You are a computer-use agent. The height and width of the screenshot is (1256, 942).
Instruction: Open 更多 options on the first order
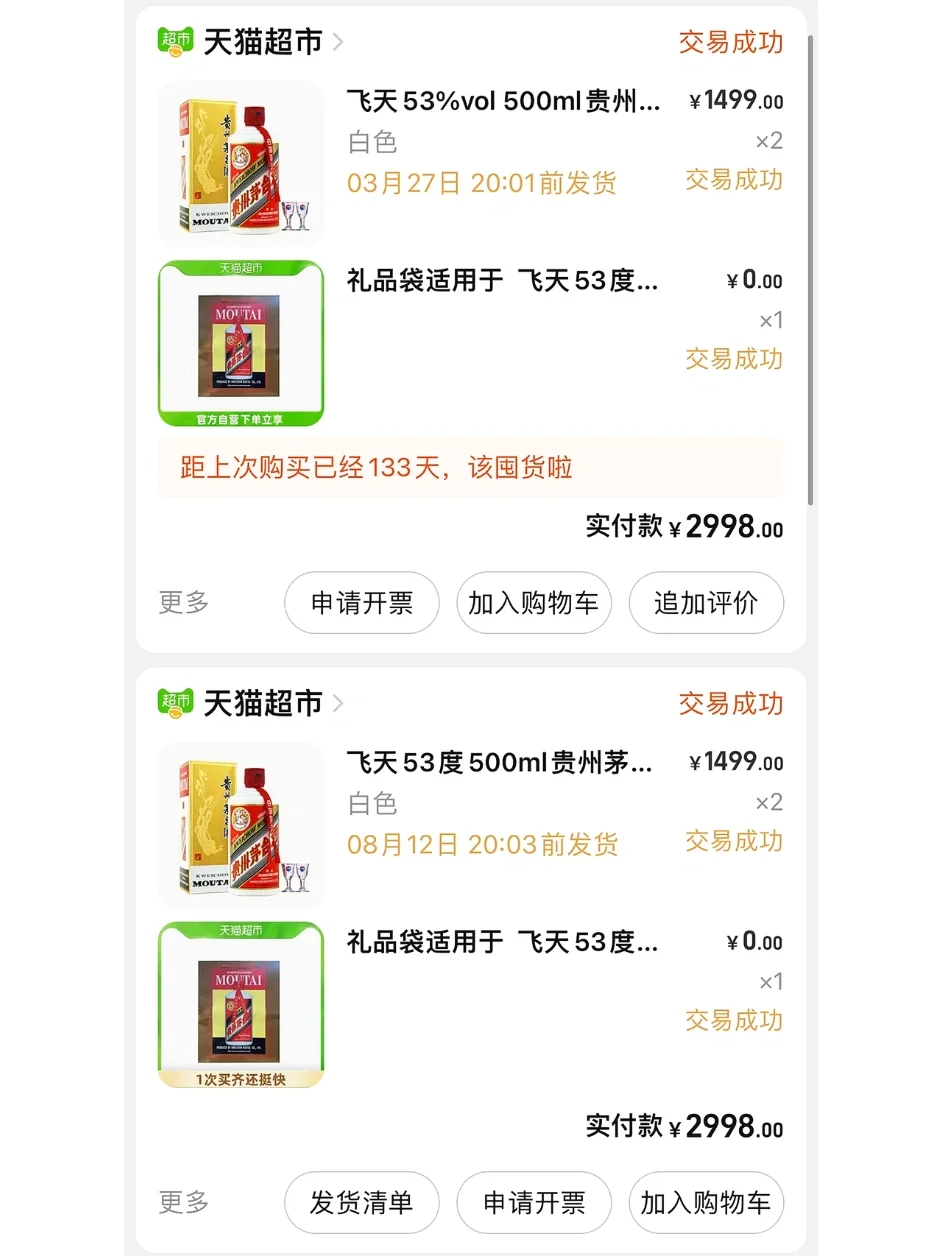(184, 603)
